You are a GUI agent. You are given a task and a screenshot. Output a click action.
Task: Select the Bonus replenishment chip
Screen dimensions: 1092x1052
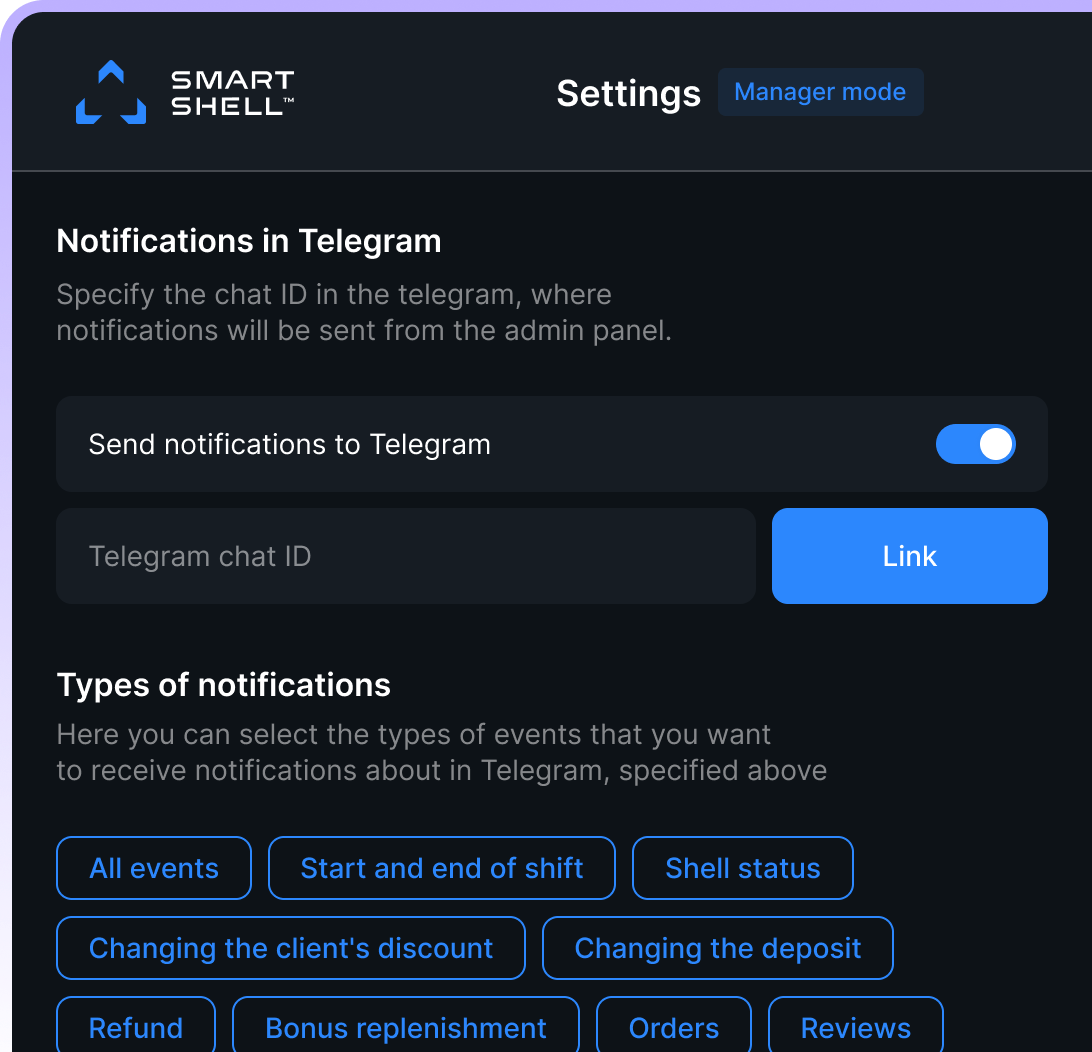[x=405, y=1026]
